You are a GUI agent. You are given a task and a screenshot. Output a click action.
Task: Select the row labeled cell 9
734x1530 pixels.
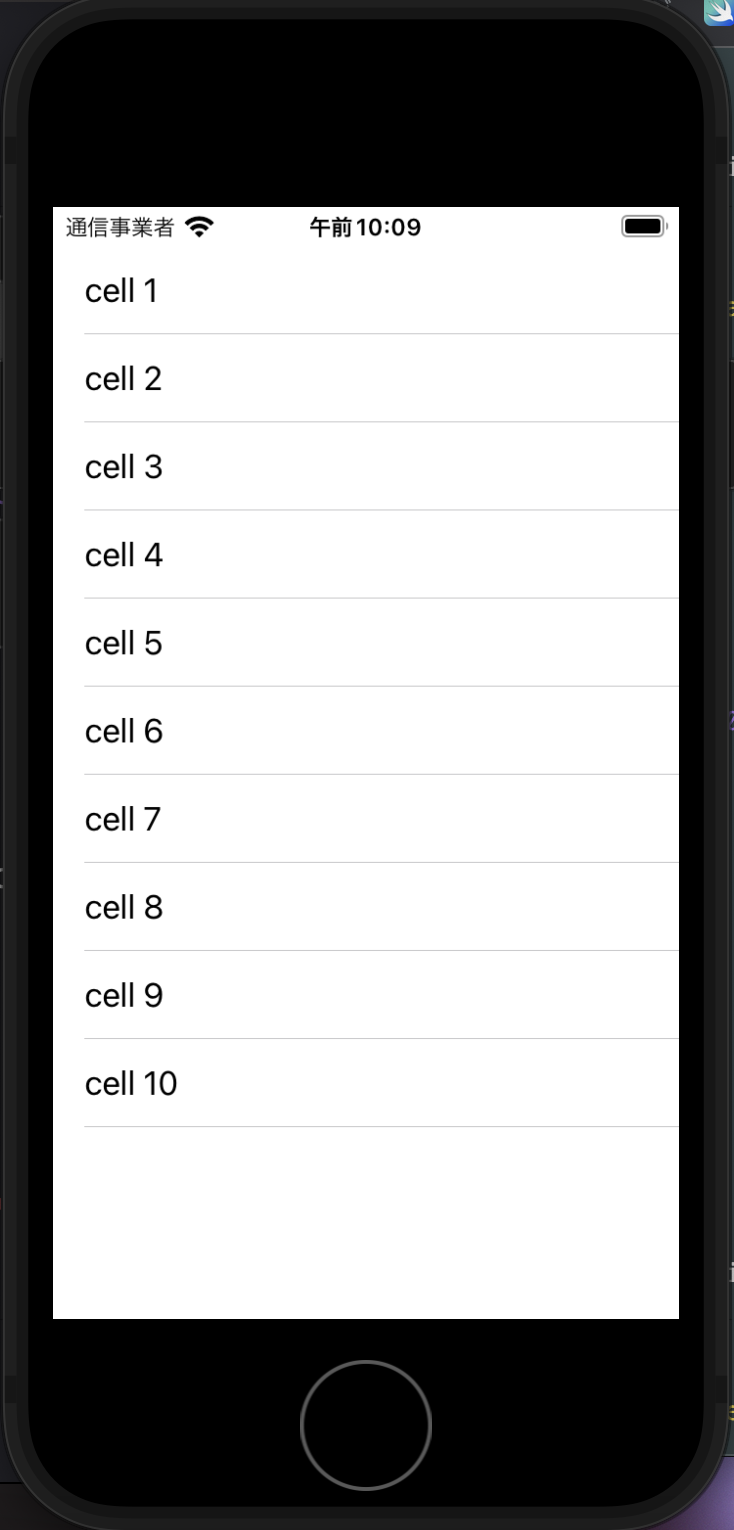tap(366, 994)
